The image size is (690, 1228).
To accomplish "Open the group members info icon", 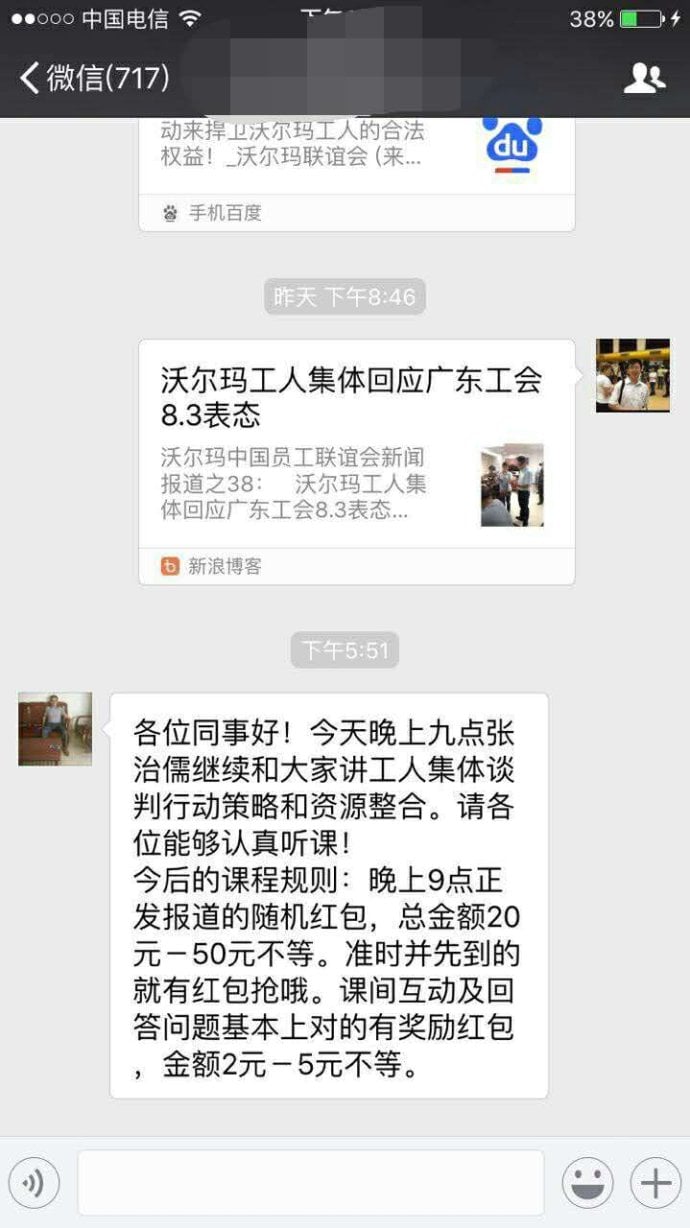I will tap(644, 77).
